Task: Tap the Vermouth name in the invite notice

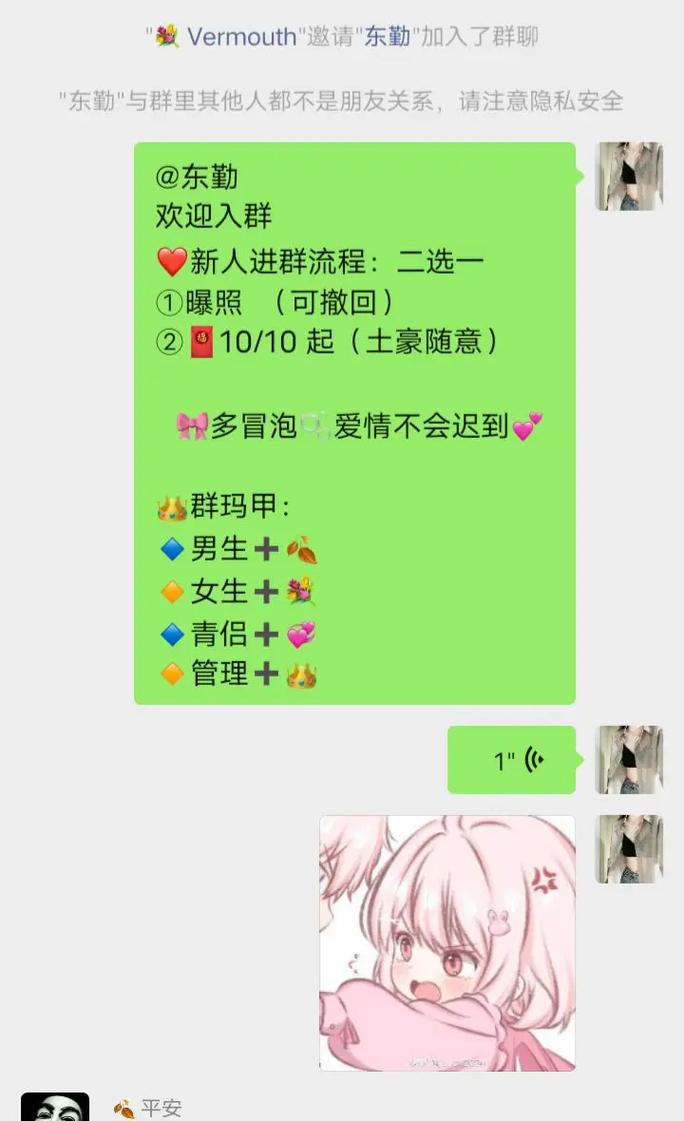Action: [x=241, y=37]
